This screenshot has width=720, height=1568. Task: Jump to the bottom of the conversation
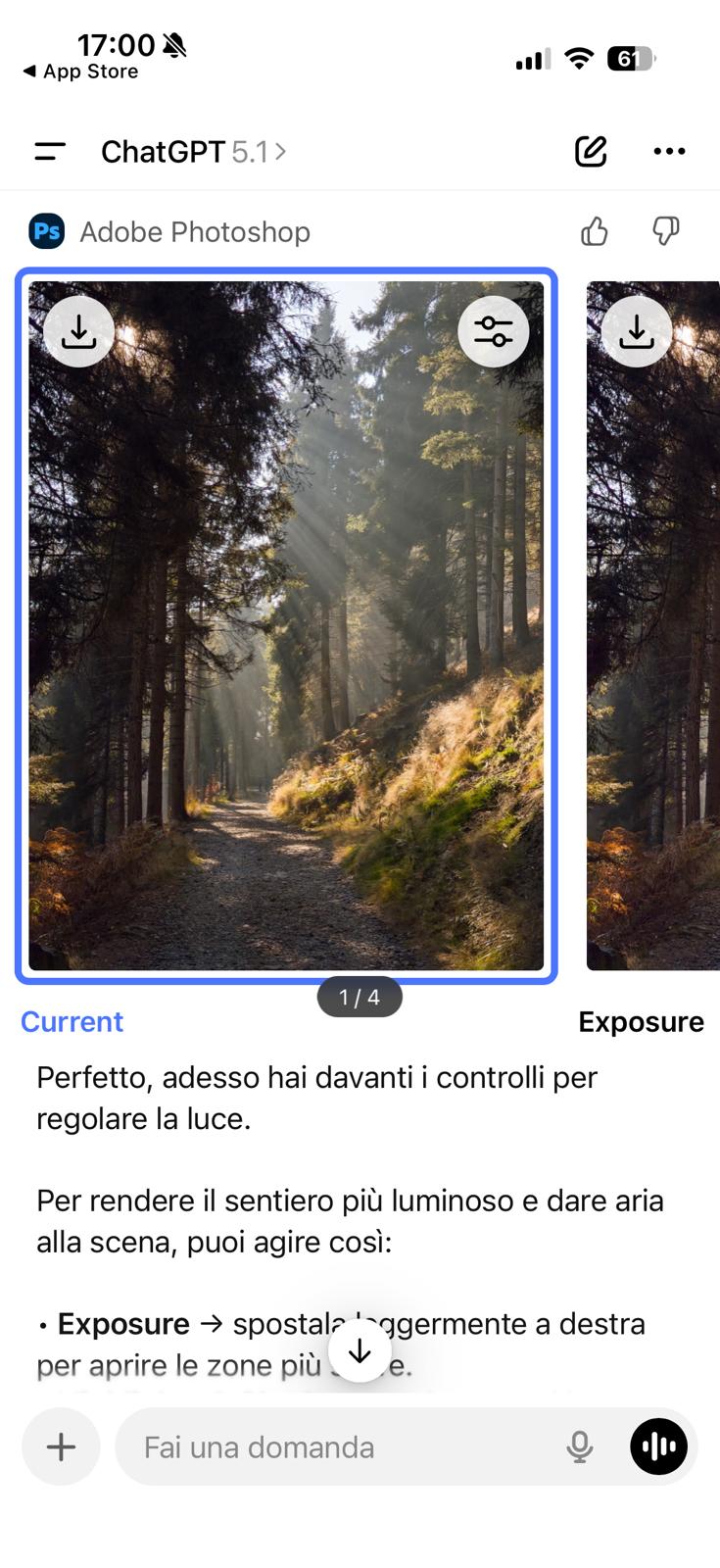[x=360, y=1351]
